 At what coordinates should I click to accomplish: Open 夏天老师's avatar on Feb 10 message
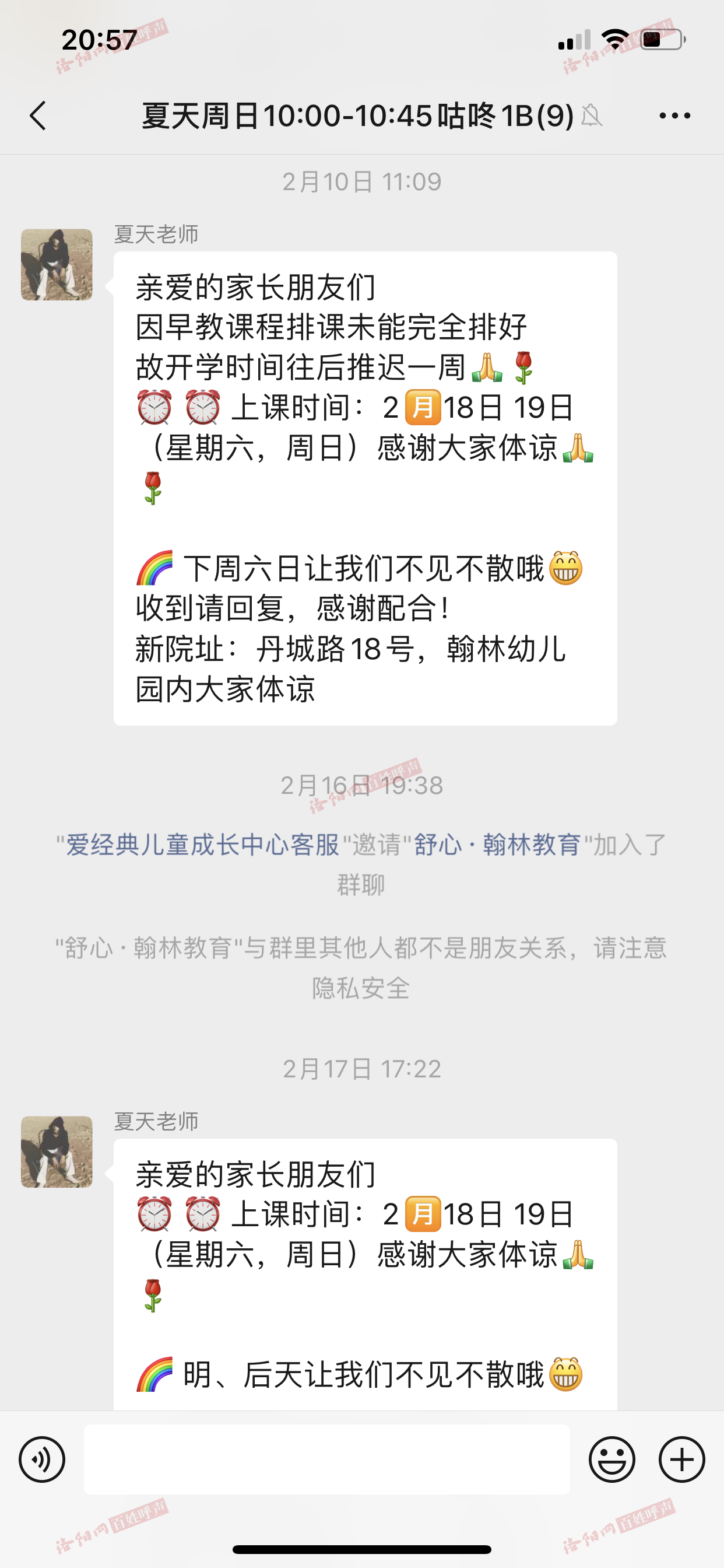[57, 265]
